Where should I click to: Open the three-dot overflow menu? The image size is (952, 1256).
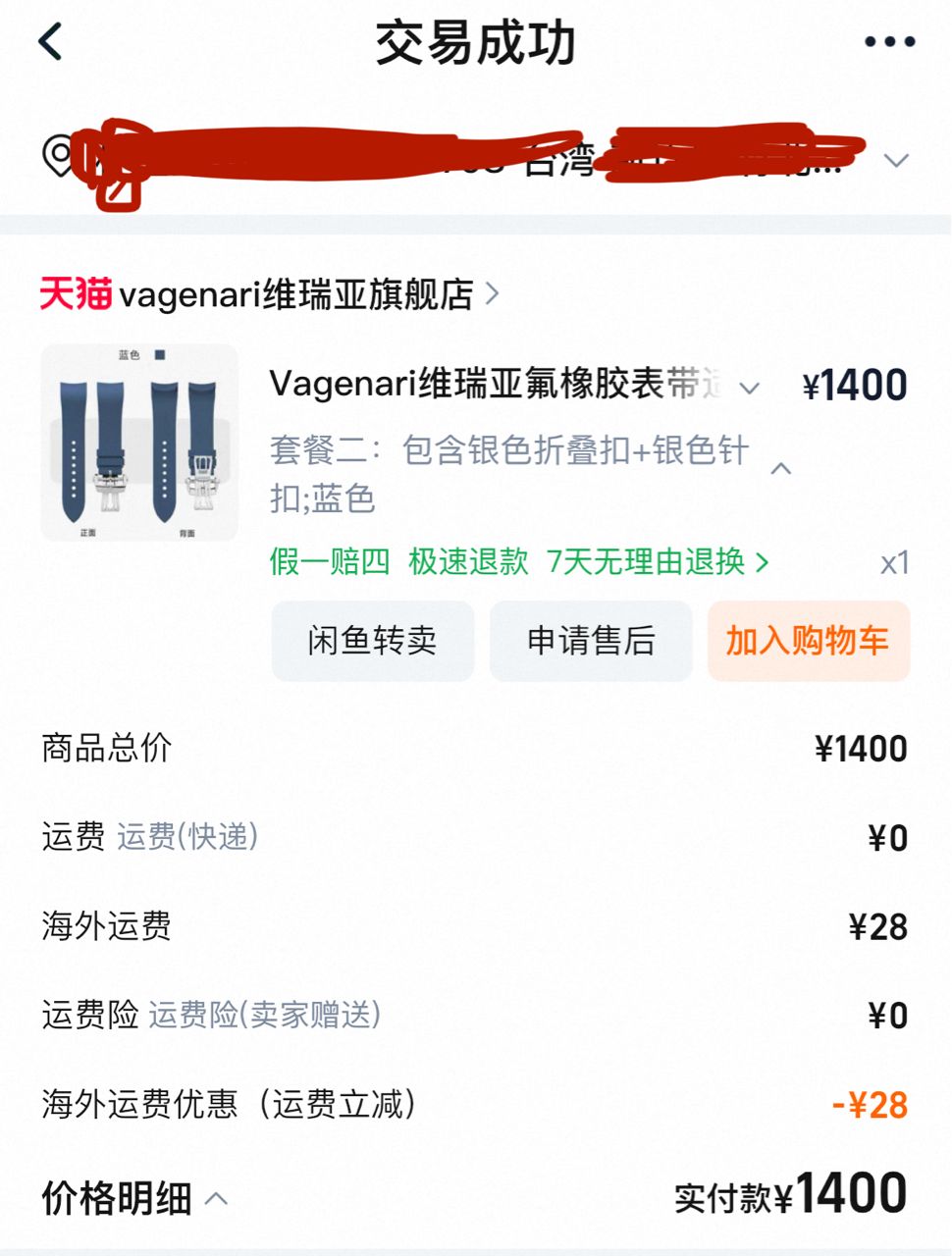pos(889,42)
